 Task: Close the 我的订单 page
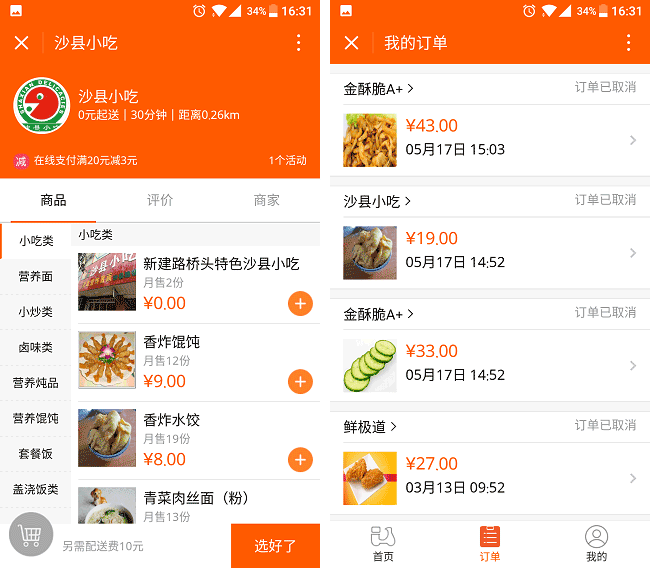351,43
